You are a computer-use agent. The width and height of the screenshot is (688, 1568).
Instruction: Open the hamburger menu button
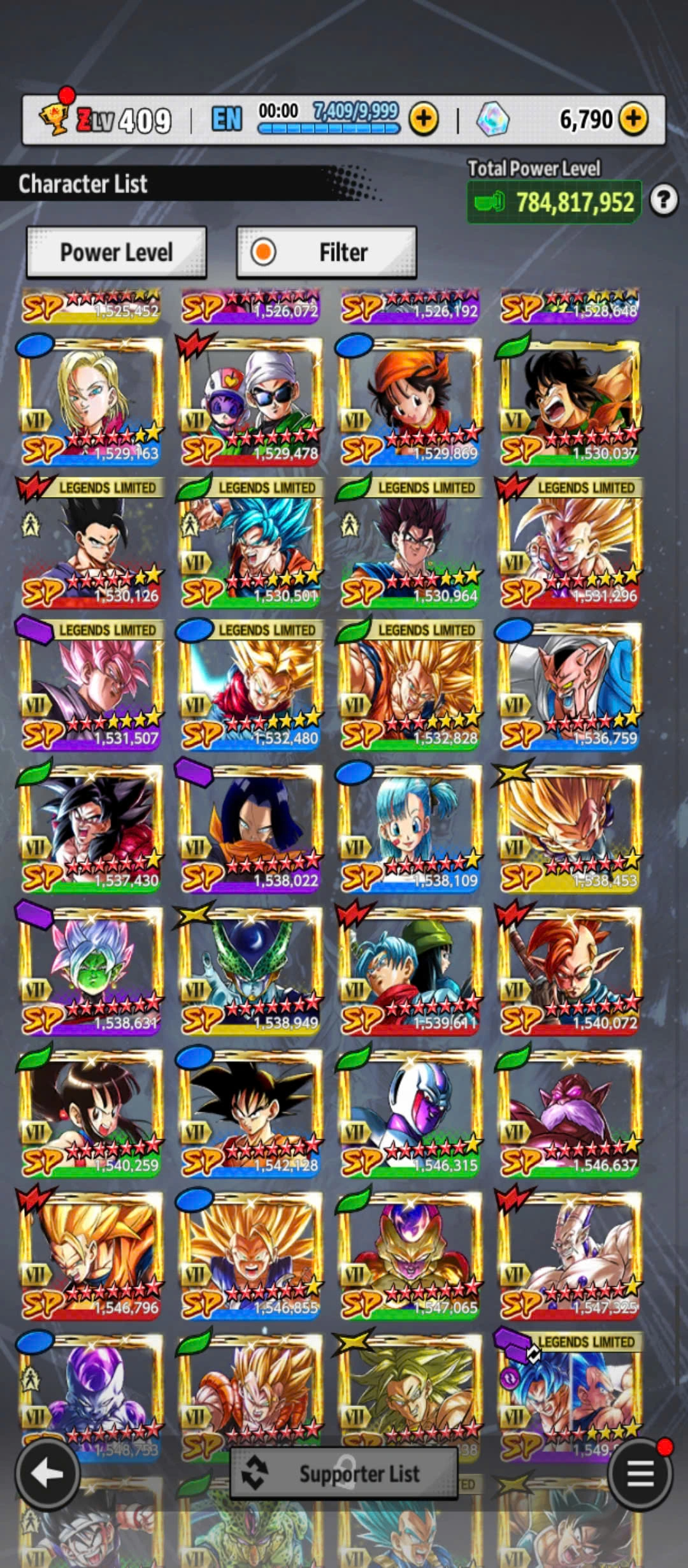pyautogui.click(x=640, y=1473)
